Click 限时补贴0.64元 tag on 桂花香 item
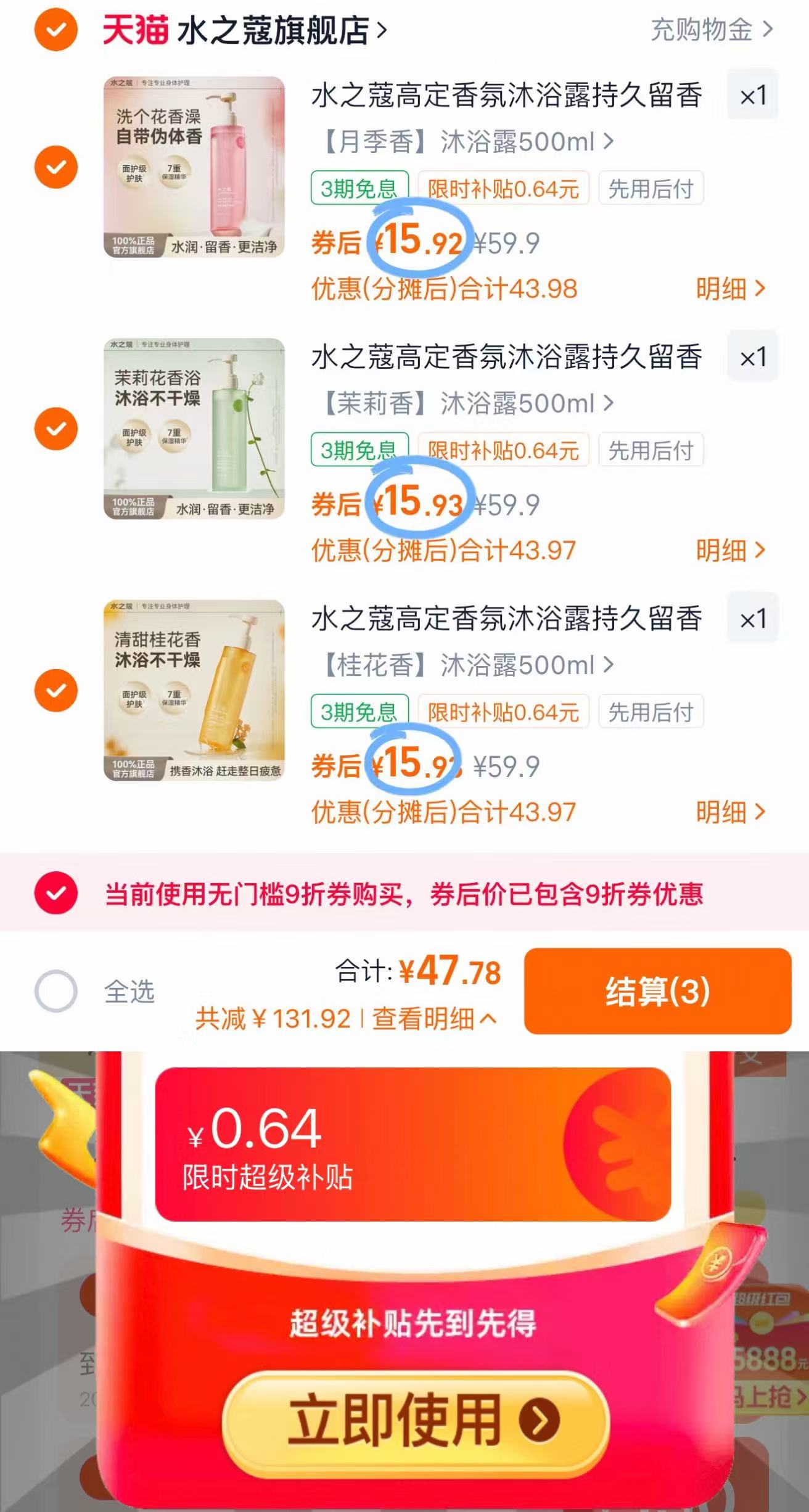809x1512 pixels. [x=504, y=711]
